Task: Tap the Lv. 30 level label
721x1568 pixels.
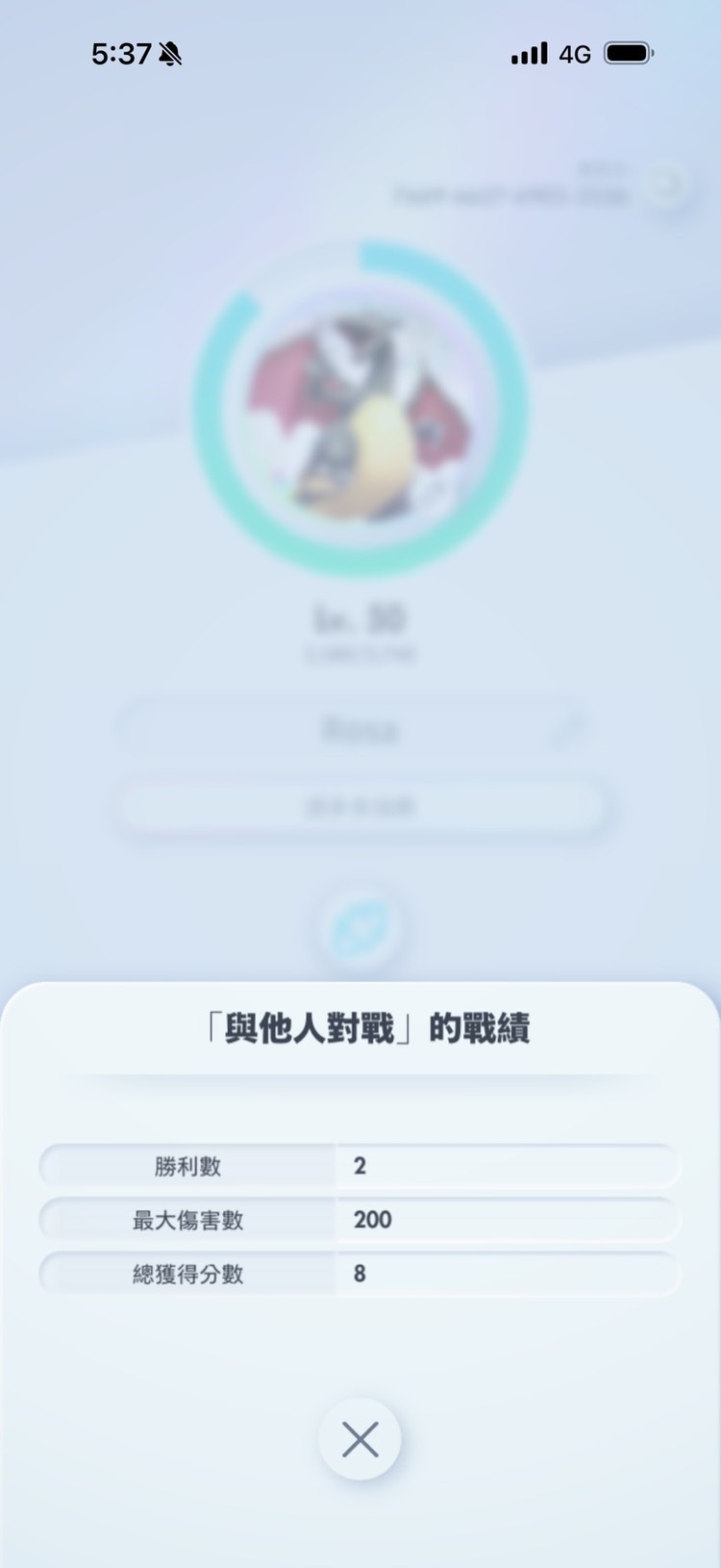Action: [360, 621]
